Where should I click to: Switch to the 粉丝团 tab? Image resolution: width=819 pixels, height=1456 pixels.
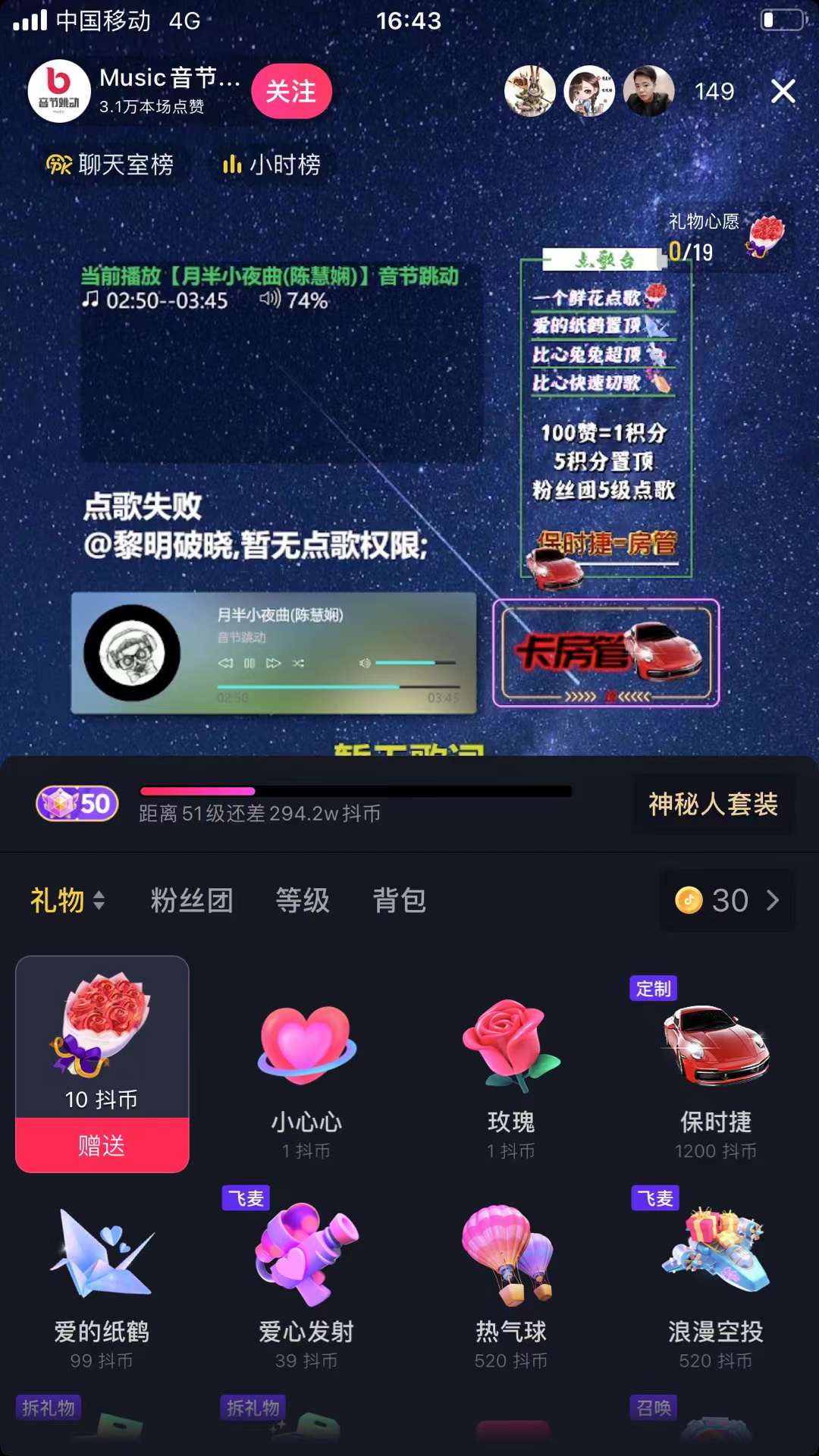(x=192, y=901)
